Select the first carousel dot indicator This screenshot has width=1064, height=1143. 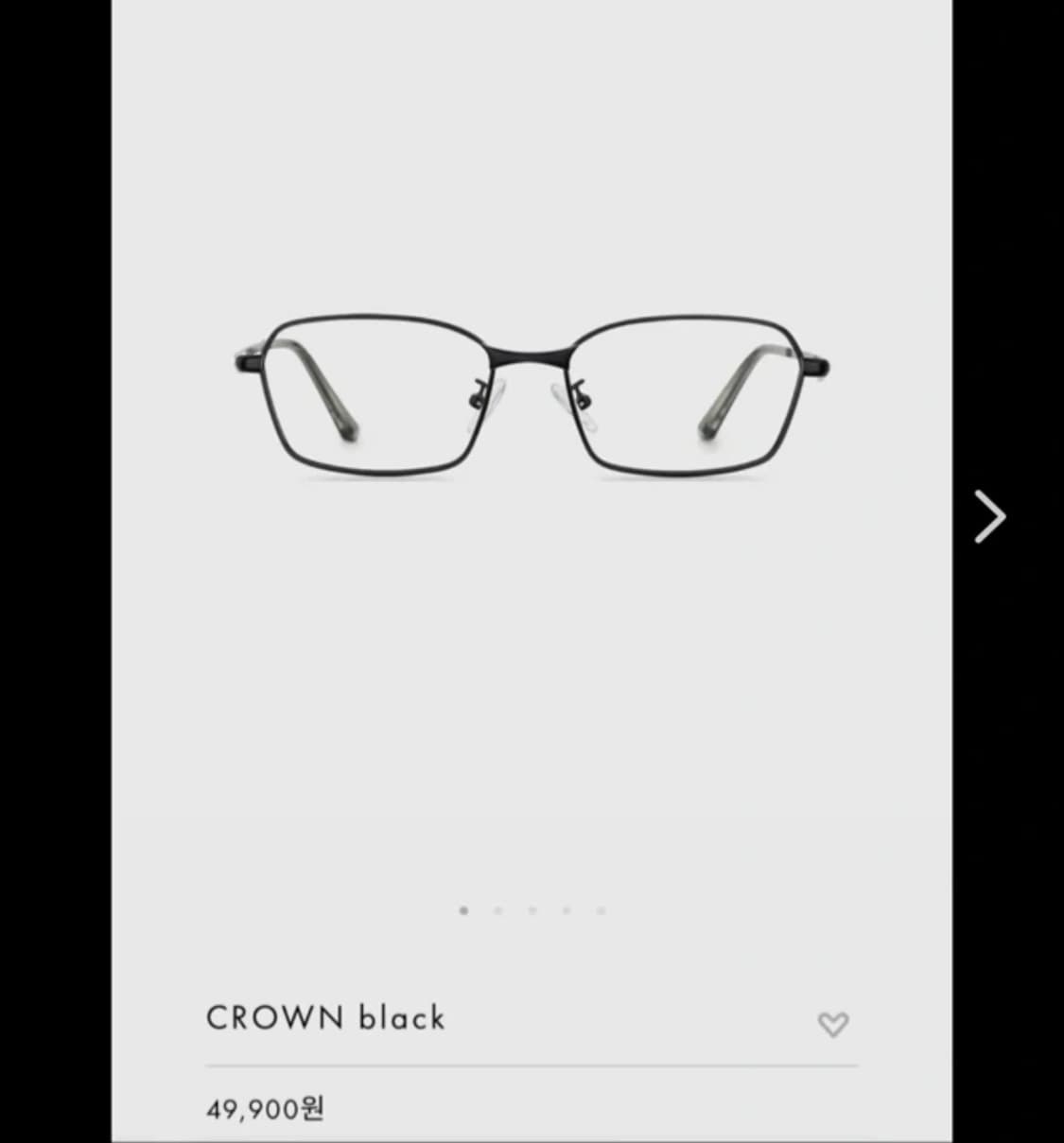pos(463,910)
